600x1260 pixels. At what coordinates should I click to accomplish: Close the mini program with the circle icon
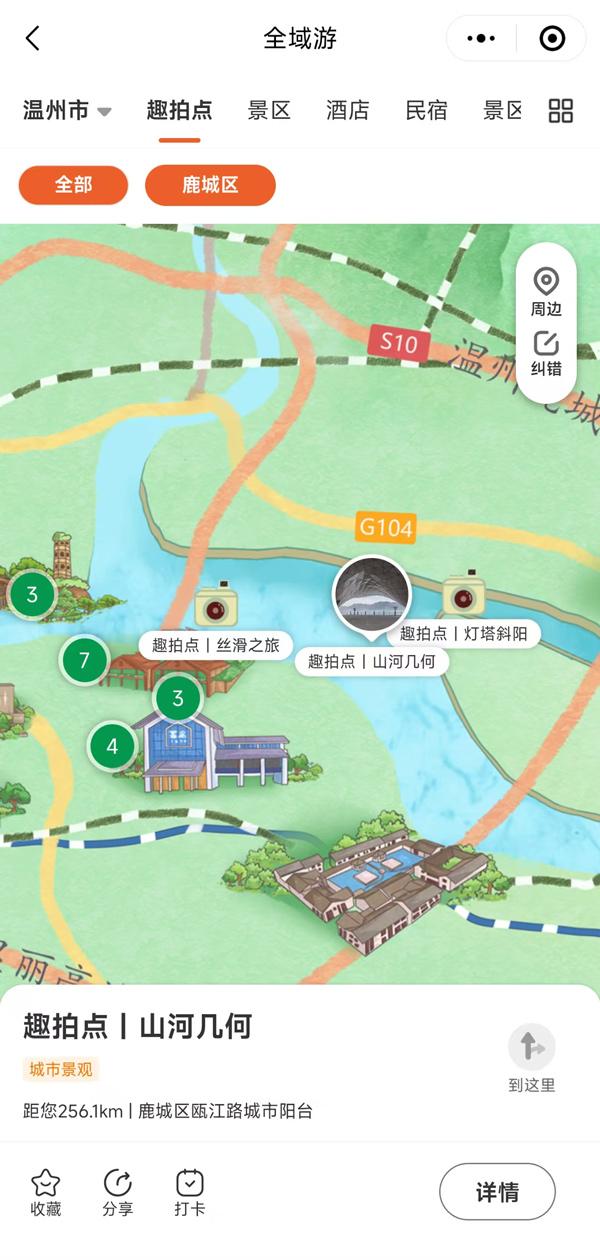(552, 39)
